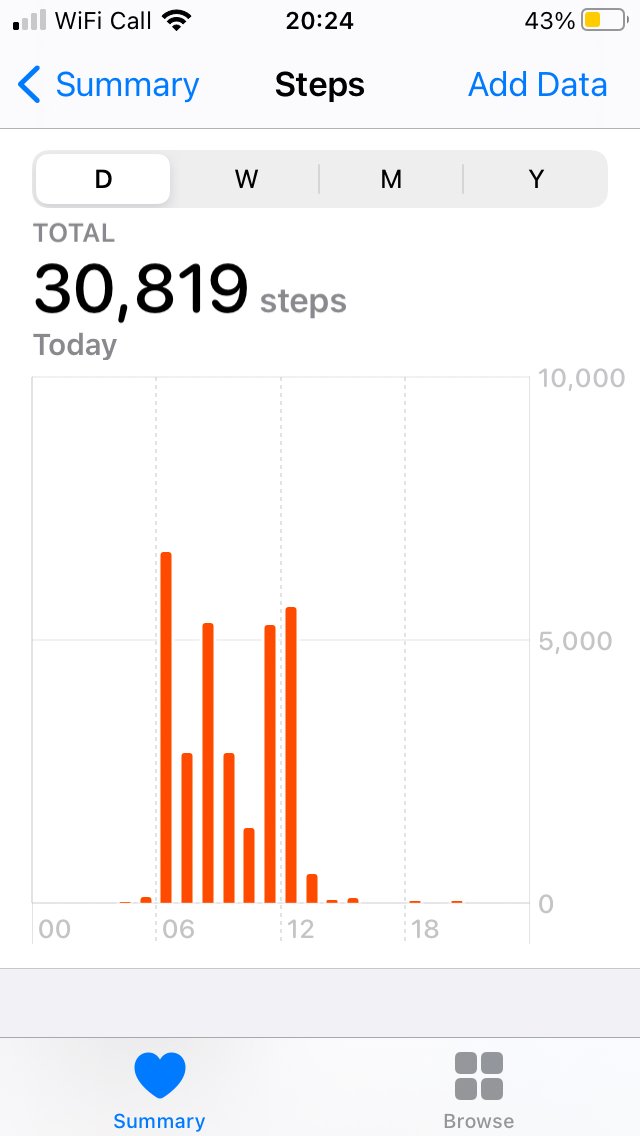Viewport: 640px width, 1136px height.
Task: Open the Browse tab
Action: click(478, 1089)
